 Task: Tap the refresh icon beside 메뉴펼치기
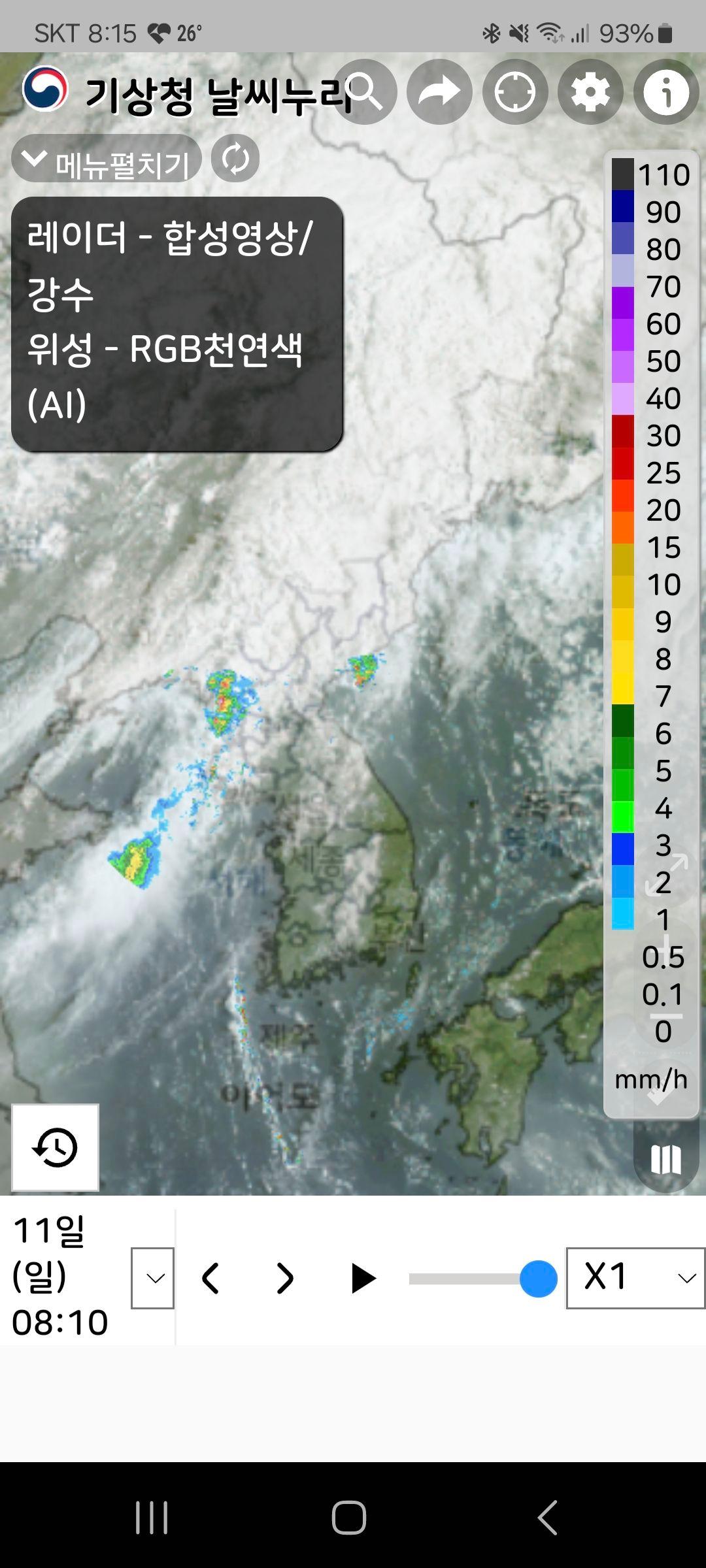pyautogui.click(x=235, y=159)
